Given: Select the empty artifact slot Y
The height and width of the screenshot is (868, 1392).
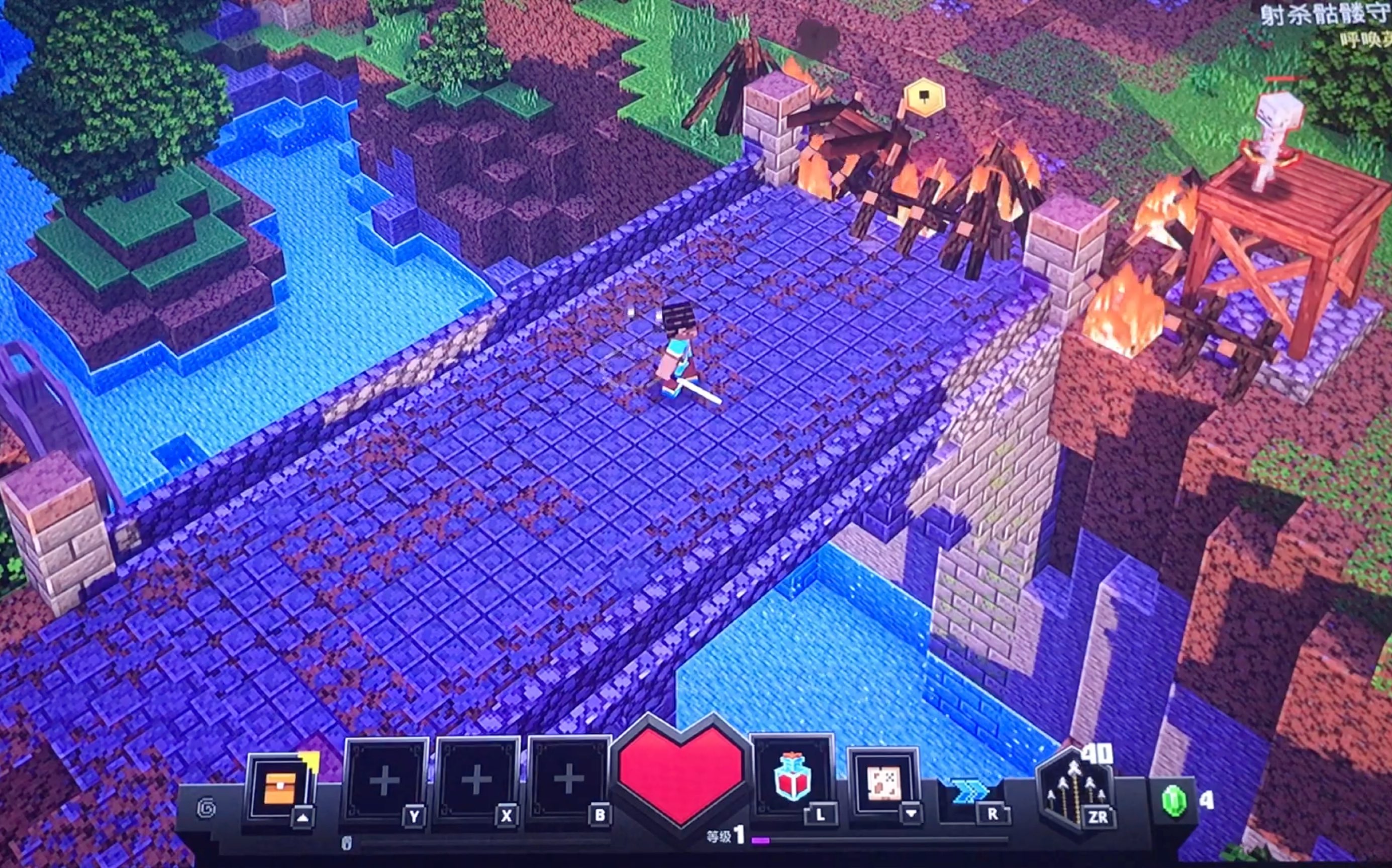Looking at the screenshot, I should pyautogui.click(x=385, y=781).
